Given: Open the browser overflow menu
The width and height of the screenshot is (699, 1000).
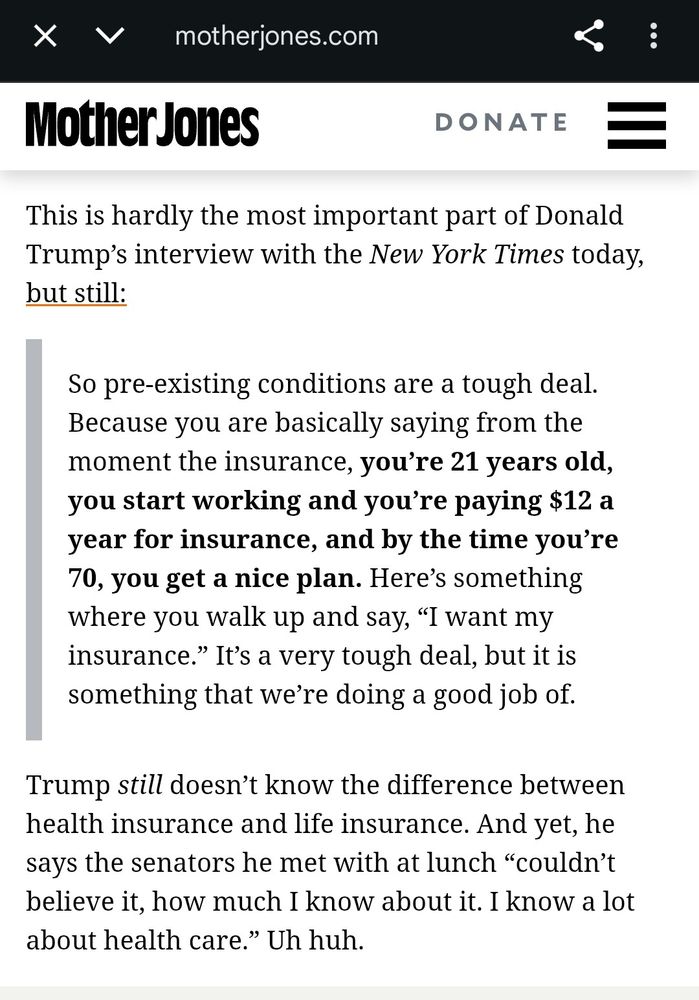Looking at the screenshot, I should [653, 37].
